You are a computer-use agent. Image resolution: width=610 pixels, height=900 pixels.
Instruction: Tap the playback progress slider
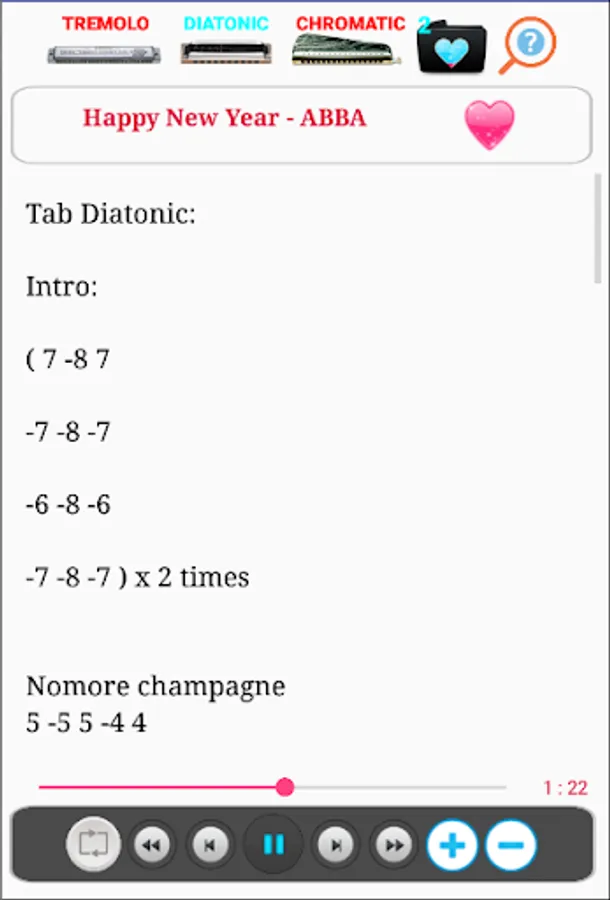click(272, 788)
